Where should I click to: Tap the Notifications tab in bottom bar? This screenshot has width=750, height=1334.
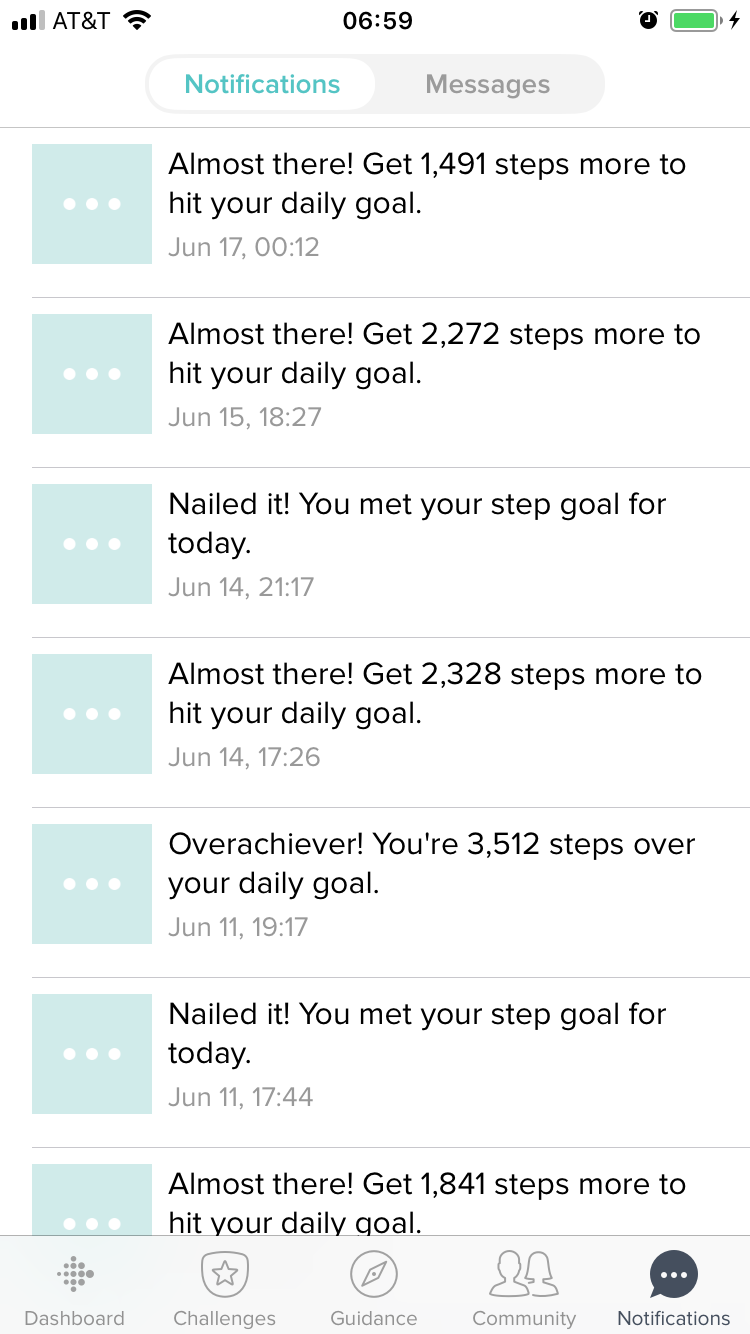click(x=674, y=1288)
